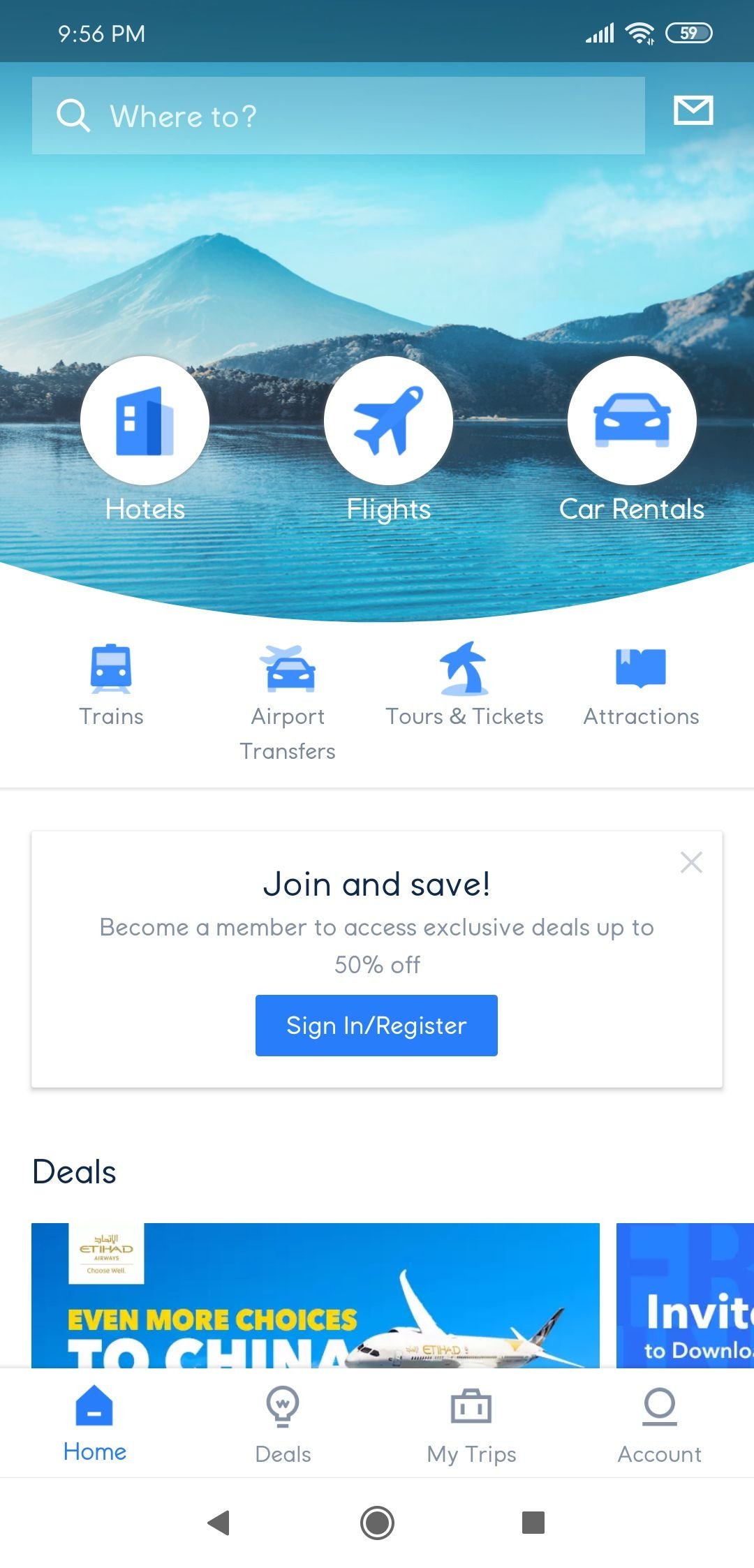The height and width of the screenshot is (1568, 754).
Task: Tap the 'Where to?' search box
Action: [339, 116]
